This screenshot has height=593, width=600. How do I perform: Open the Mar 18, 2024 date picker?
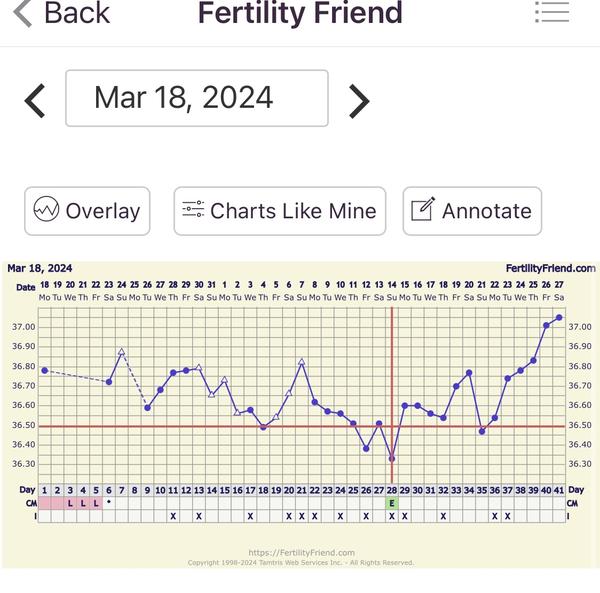tap(197, 98)
